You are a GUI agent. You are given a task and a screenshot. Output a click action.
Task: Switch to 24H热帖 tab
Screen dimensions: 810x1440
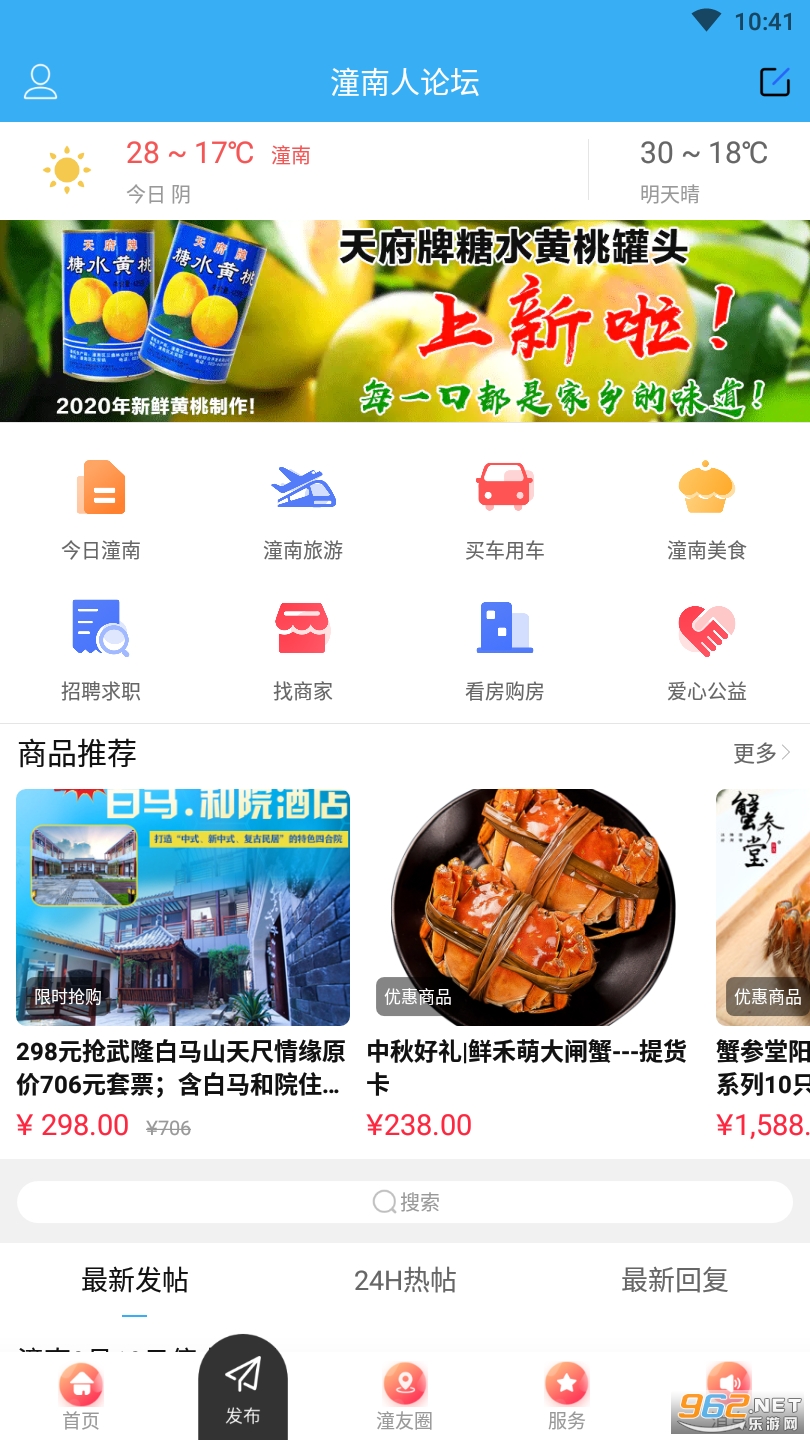click(405, 1280)
